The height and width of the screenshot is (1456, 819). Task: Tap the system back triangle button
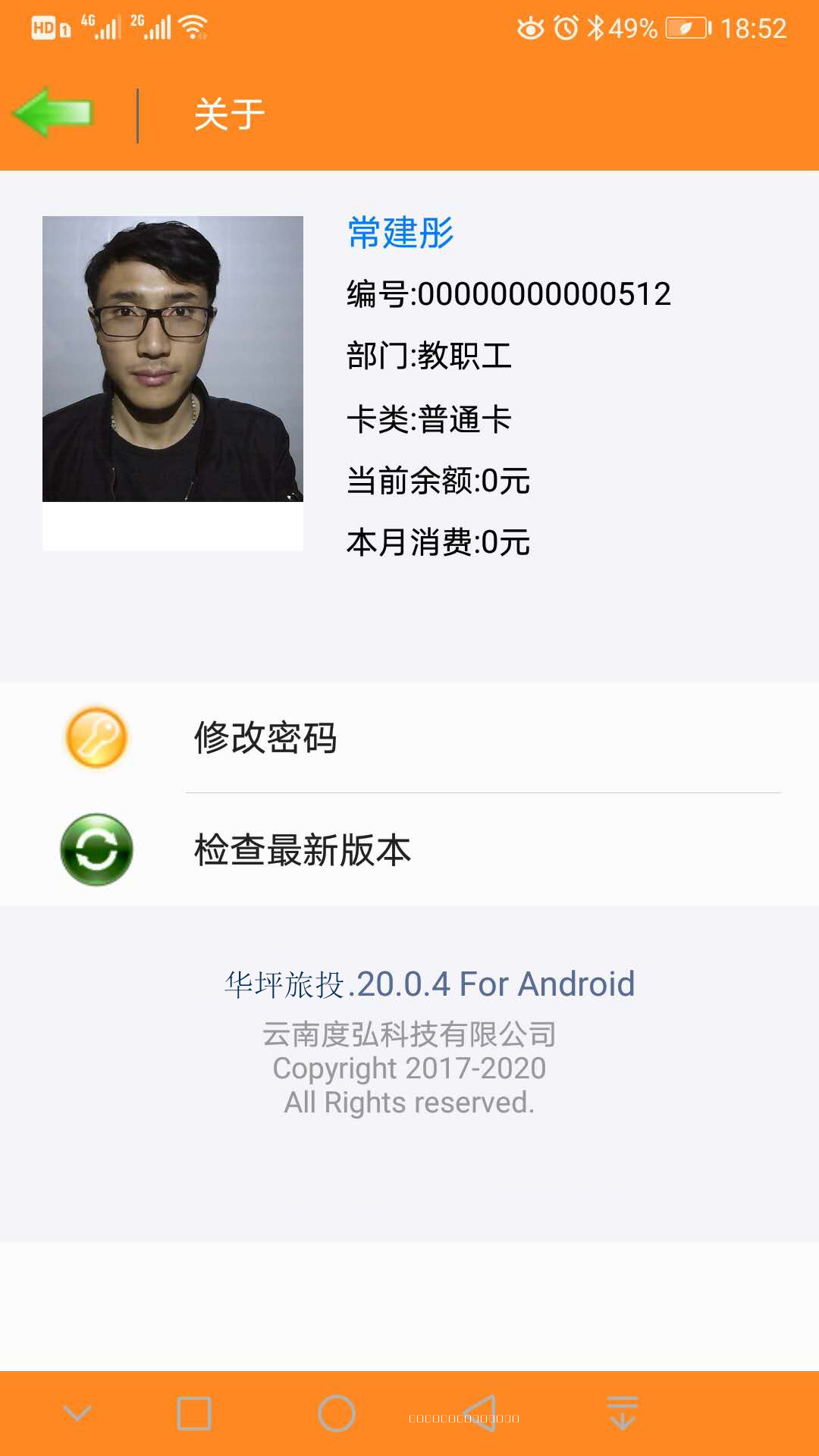(x=480, y=1414)
